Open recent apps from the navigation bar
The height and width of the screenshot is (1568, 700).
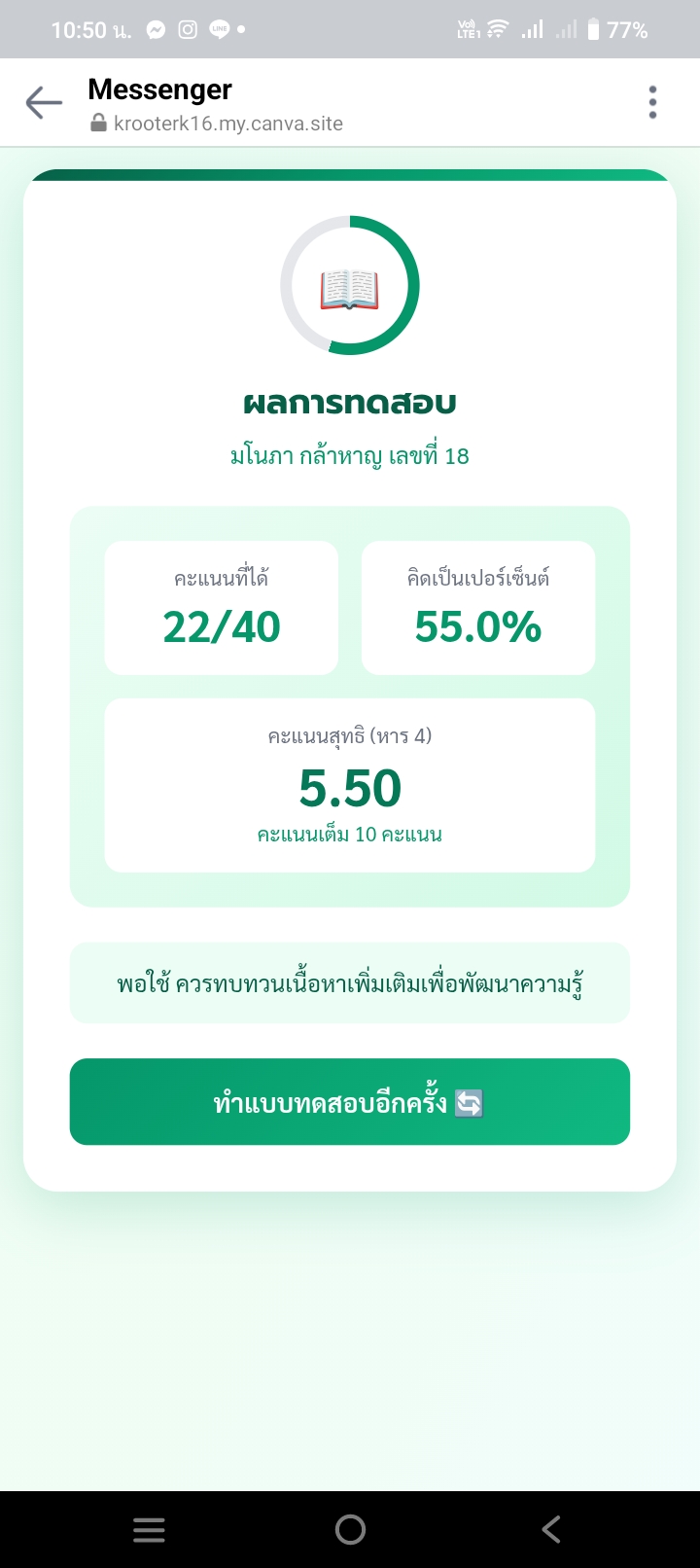pyautogui.click(x=149, y=1530)
